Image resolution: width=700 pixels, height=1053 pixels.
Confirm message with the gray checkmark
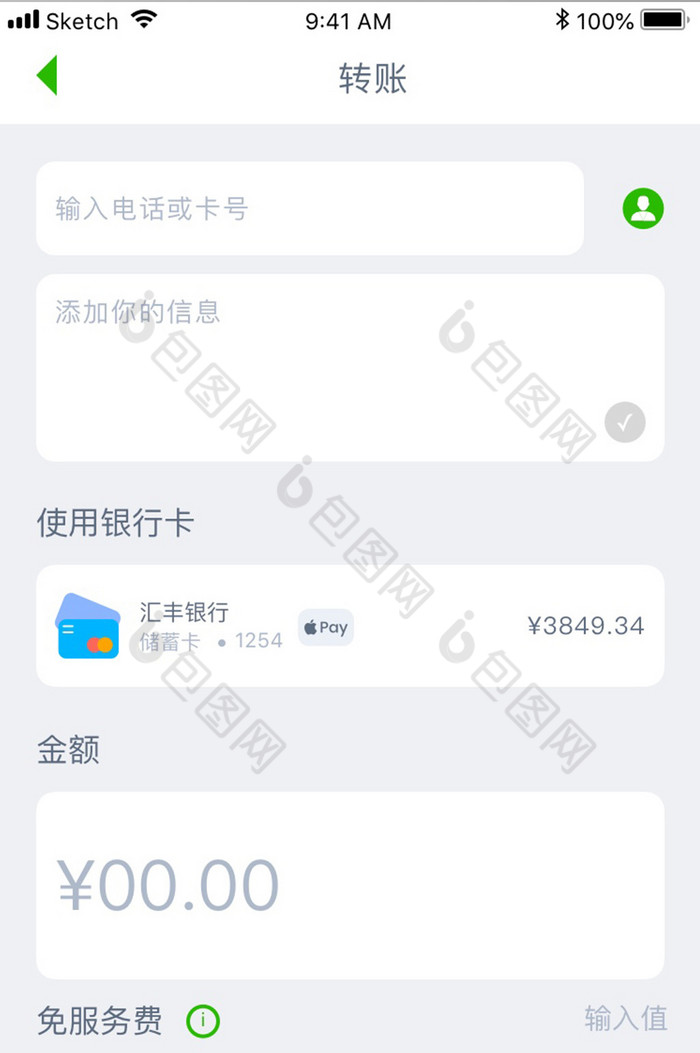(x=625, y=422)
